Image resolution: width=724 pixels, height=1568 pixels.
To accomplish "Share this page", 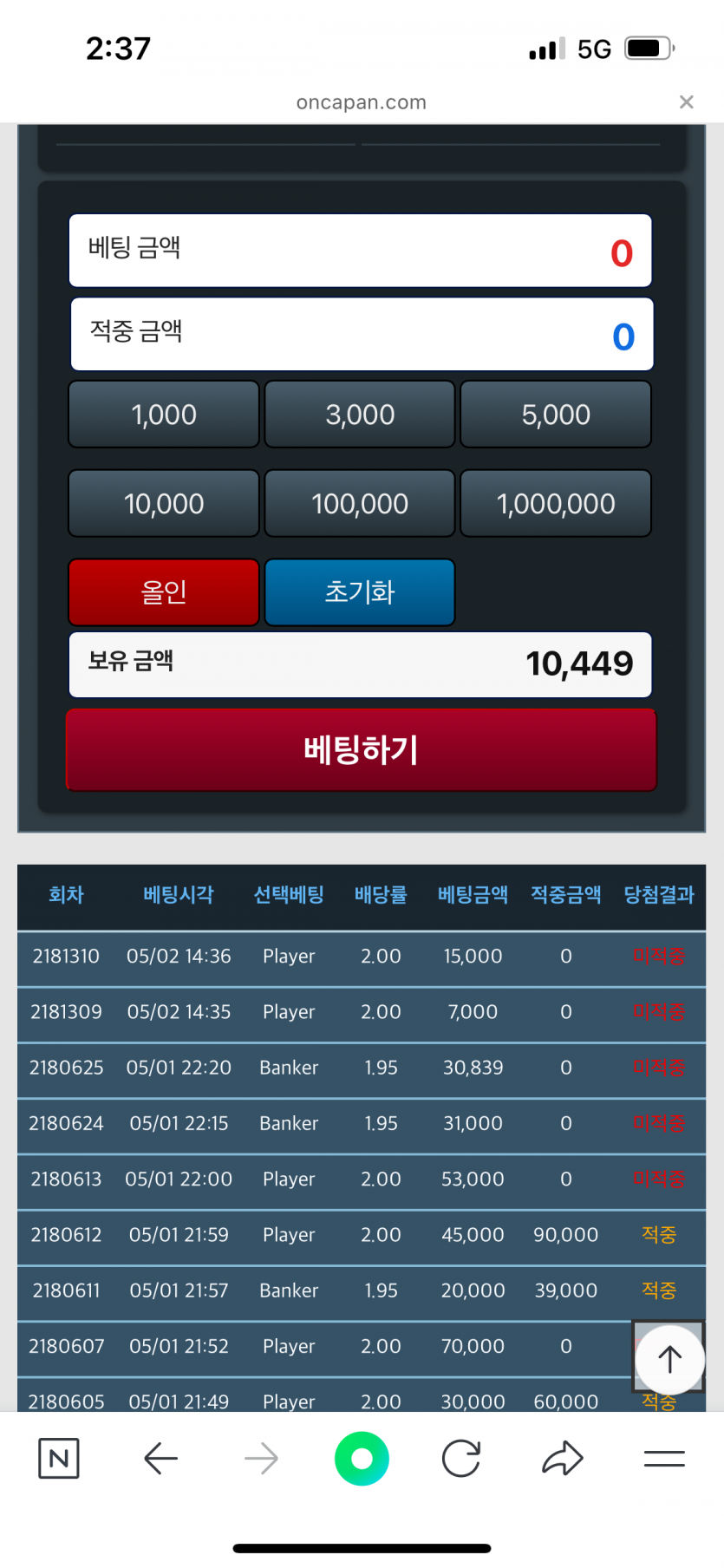I will coord(563,1459).
